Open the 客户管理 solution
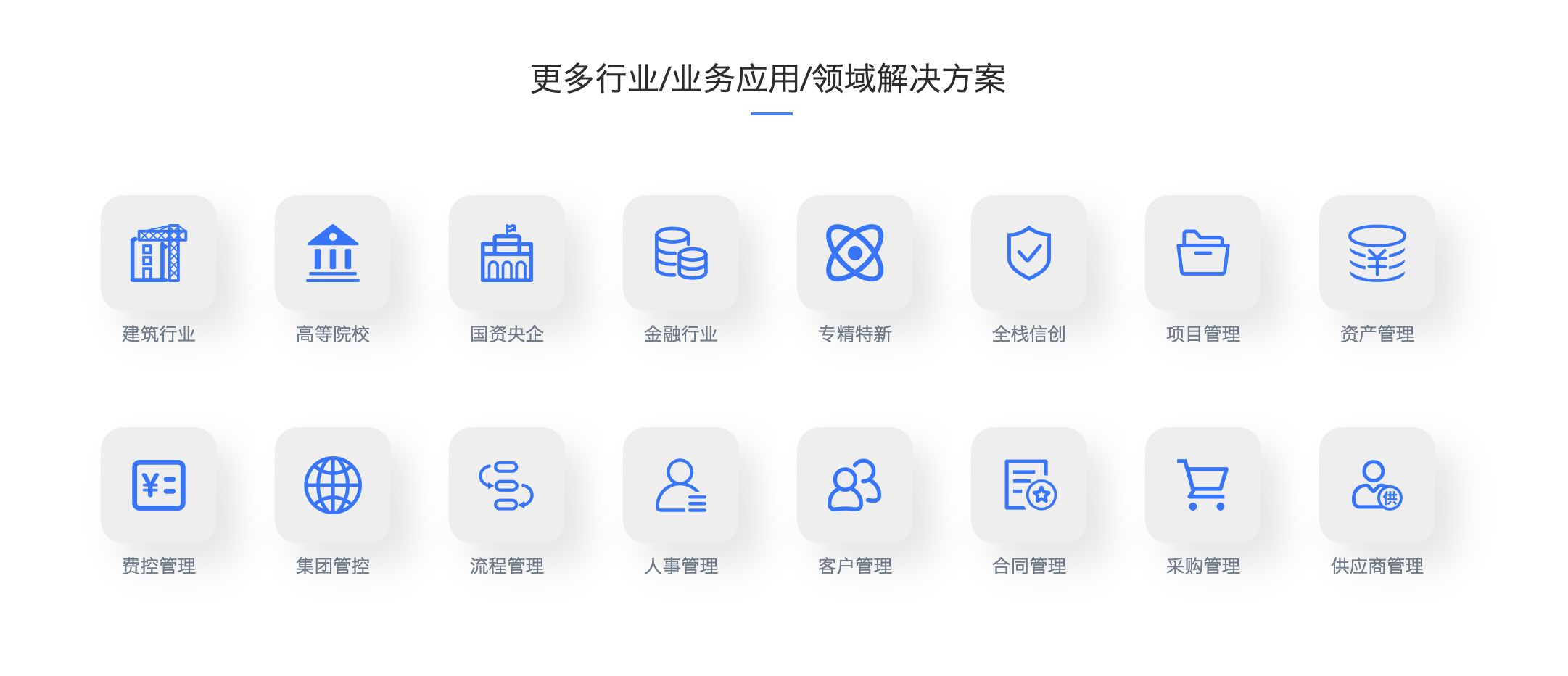Viewport: 1568px width, 676px height. (855, 485)
